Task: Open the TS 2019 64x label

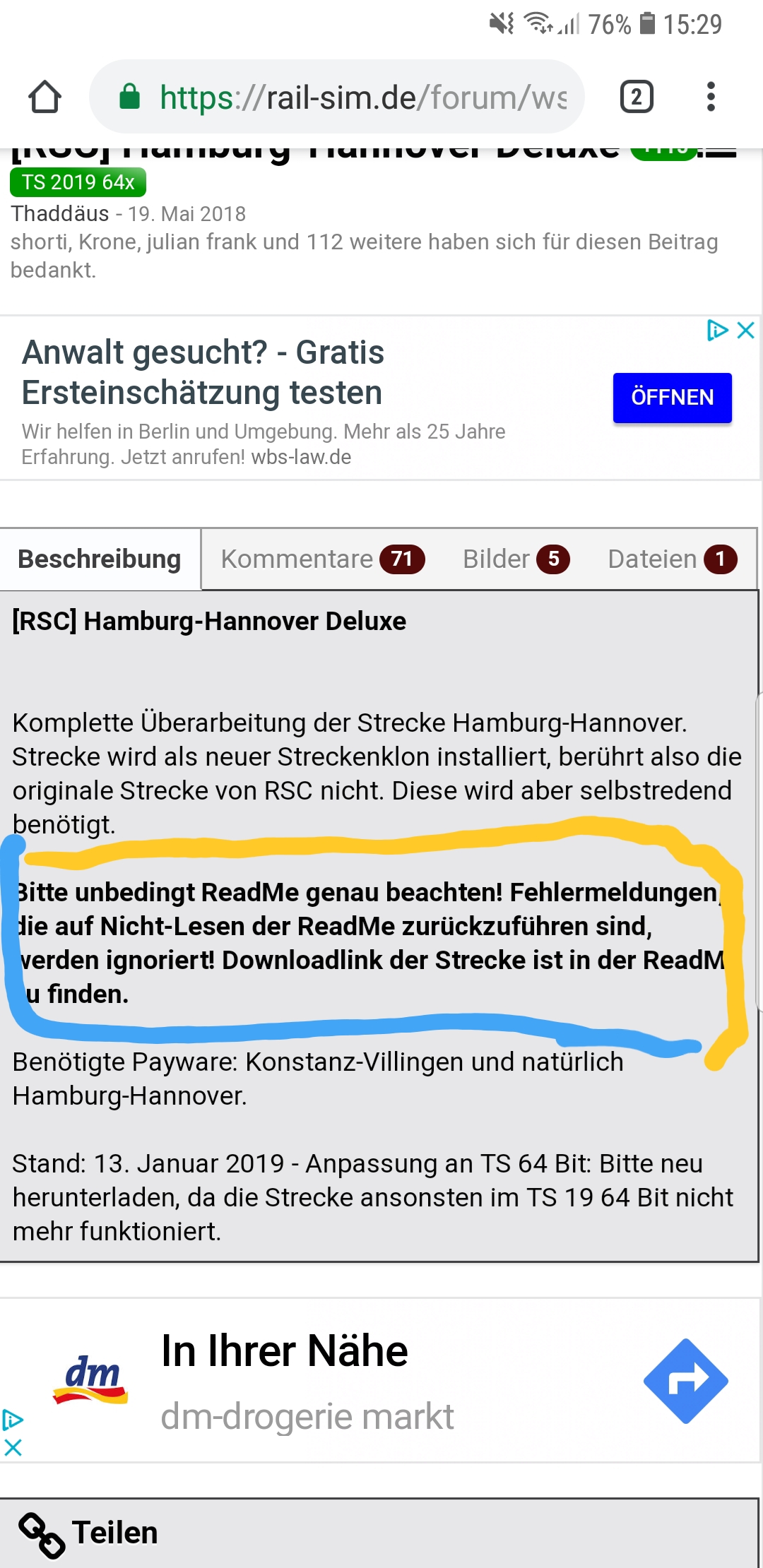Action: pos(78,182)
